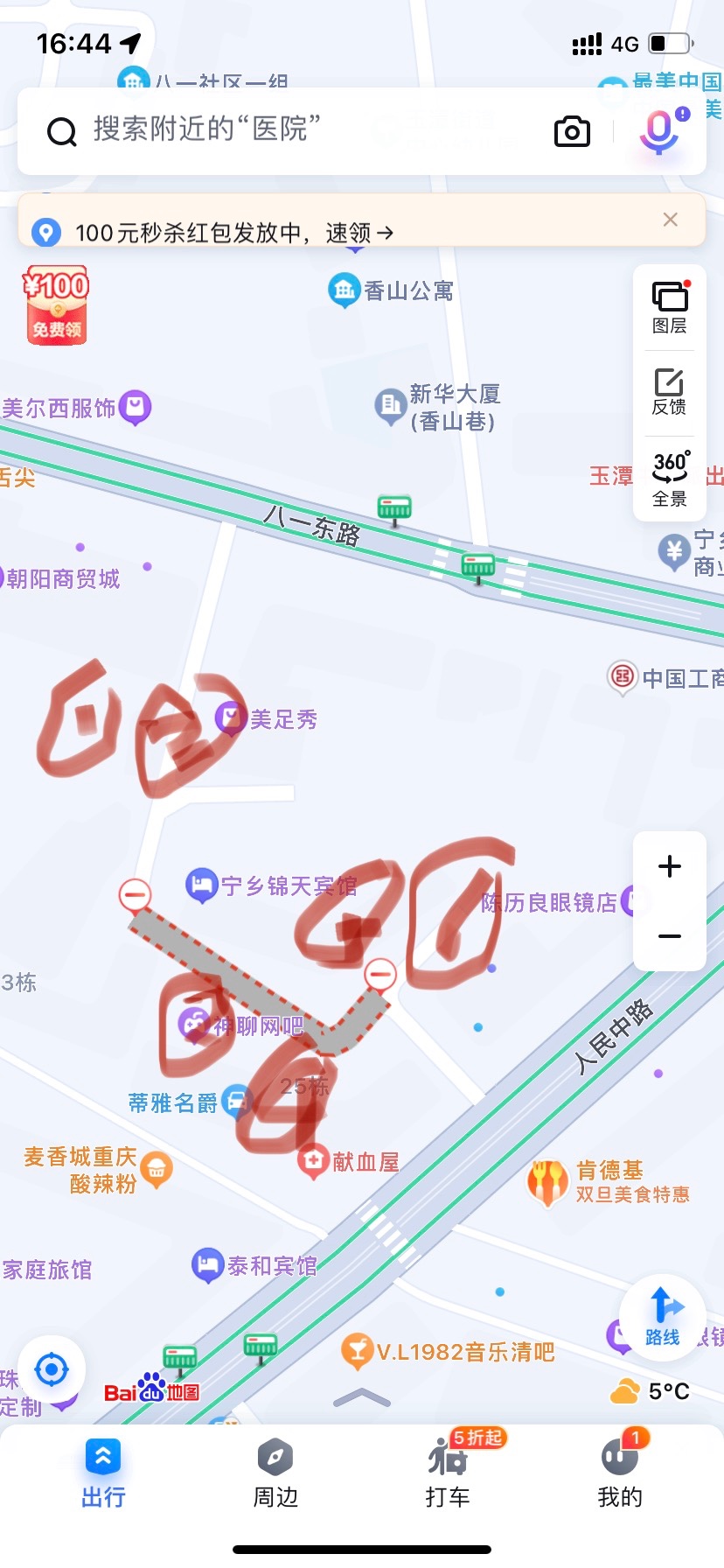Open 路线 route planning
Viewport: 724px width, 1568px height.
pyautogui.click(x=663, y=1315)
